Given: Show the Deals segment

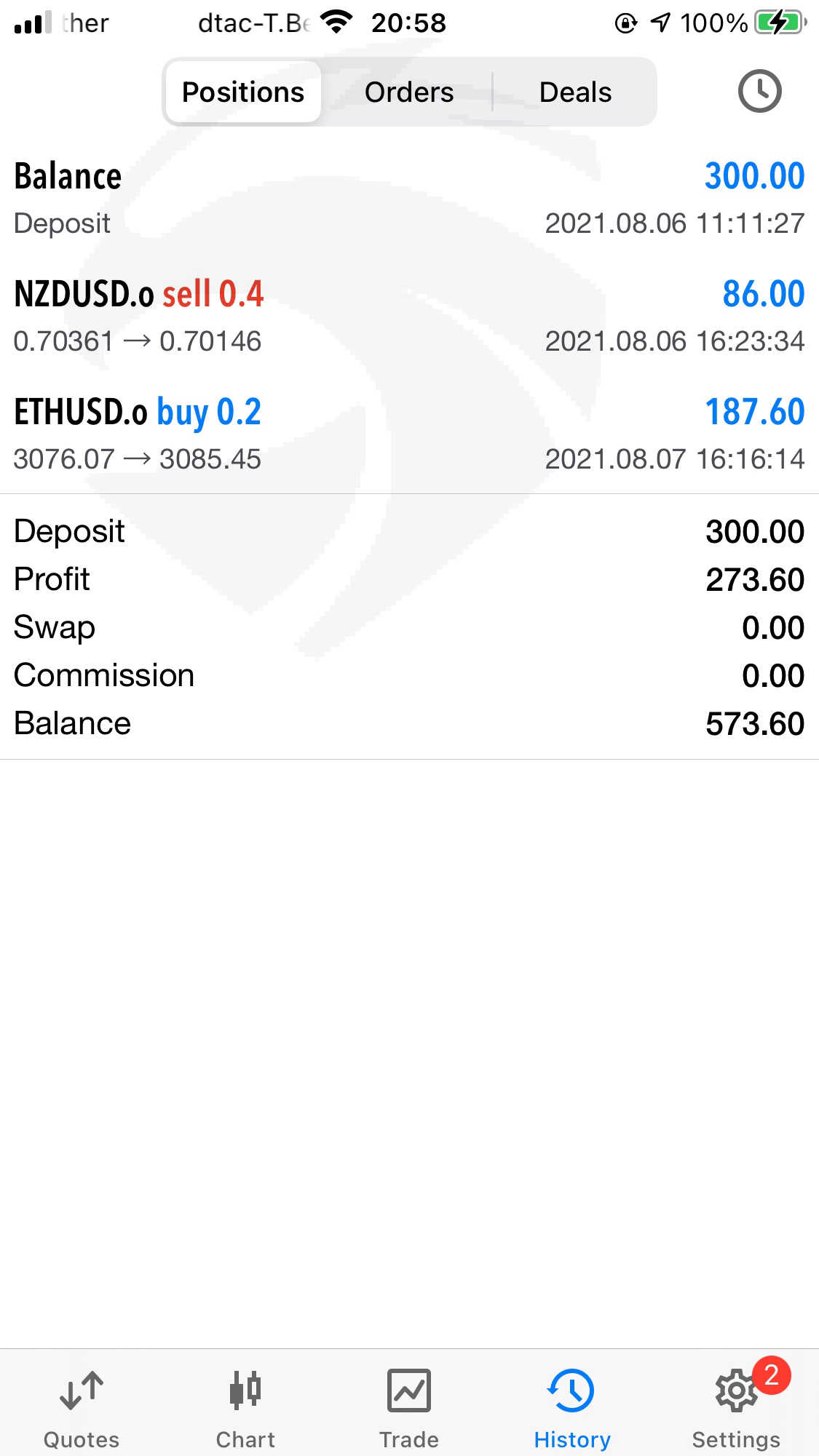Looking at the screenshot, I should click(575, 92).
